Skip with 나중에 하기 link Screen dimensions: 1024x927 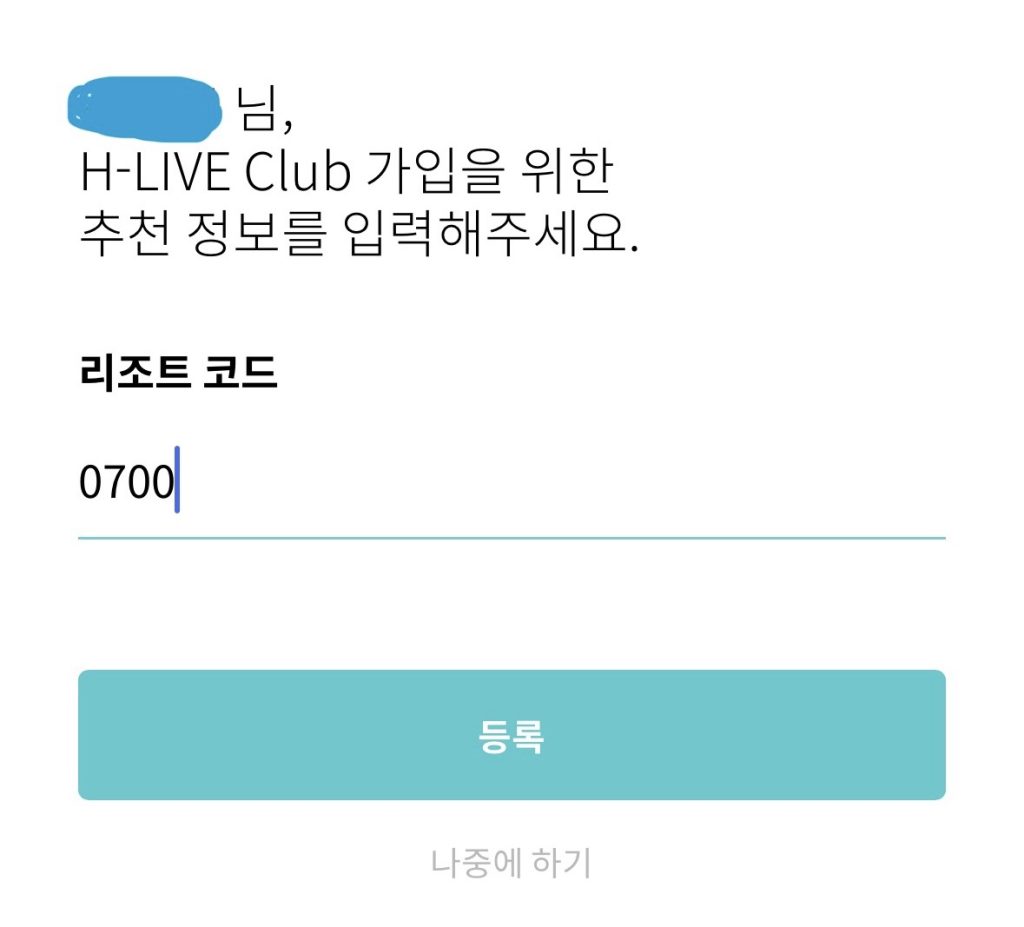tap(511, 862)
